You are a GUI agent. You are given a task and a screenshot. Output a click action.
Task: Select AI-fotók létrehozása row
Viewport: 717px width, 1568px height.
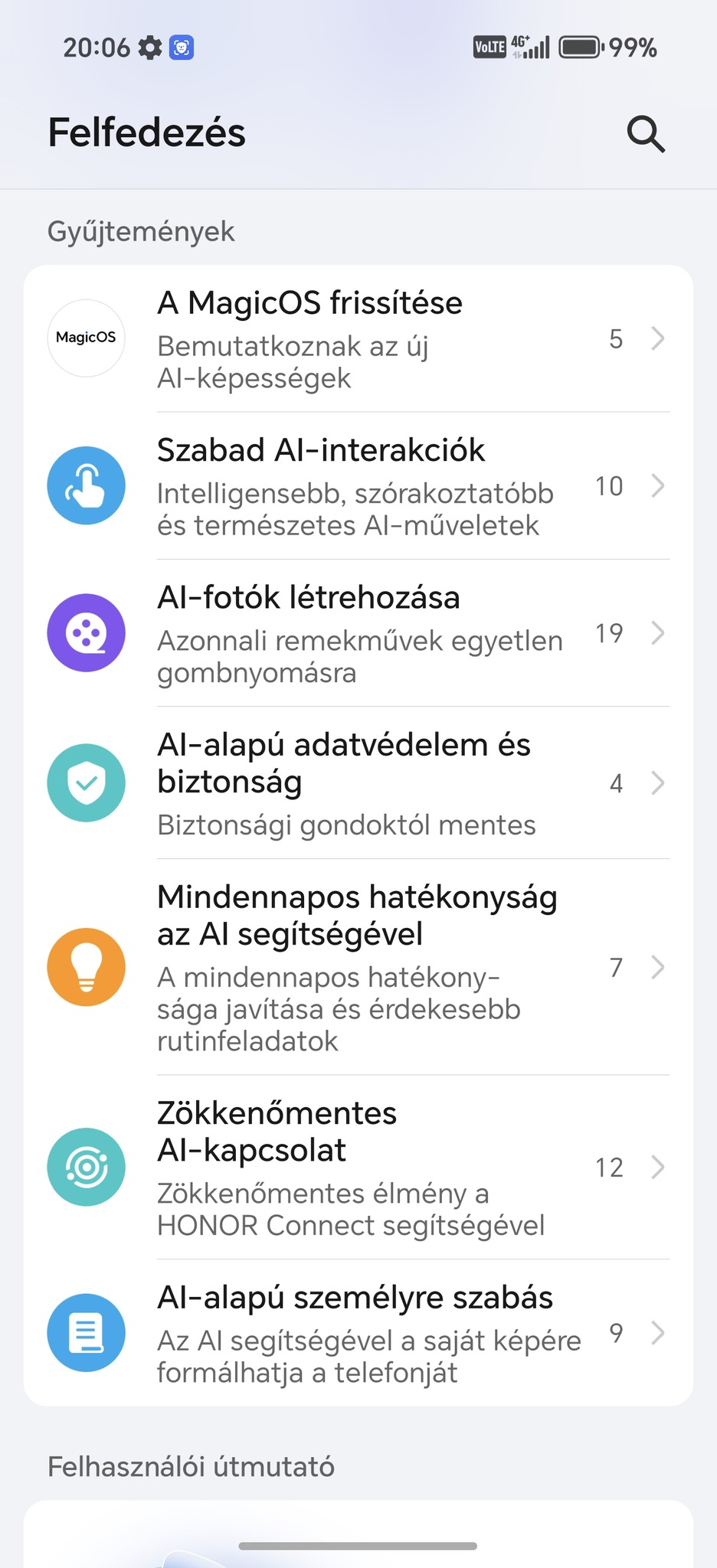(358, 633)
